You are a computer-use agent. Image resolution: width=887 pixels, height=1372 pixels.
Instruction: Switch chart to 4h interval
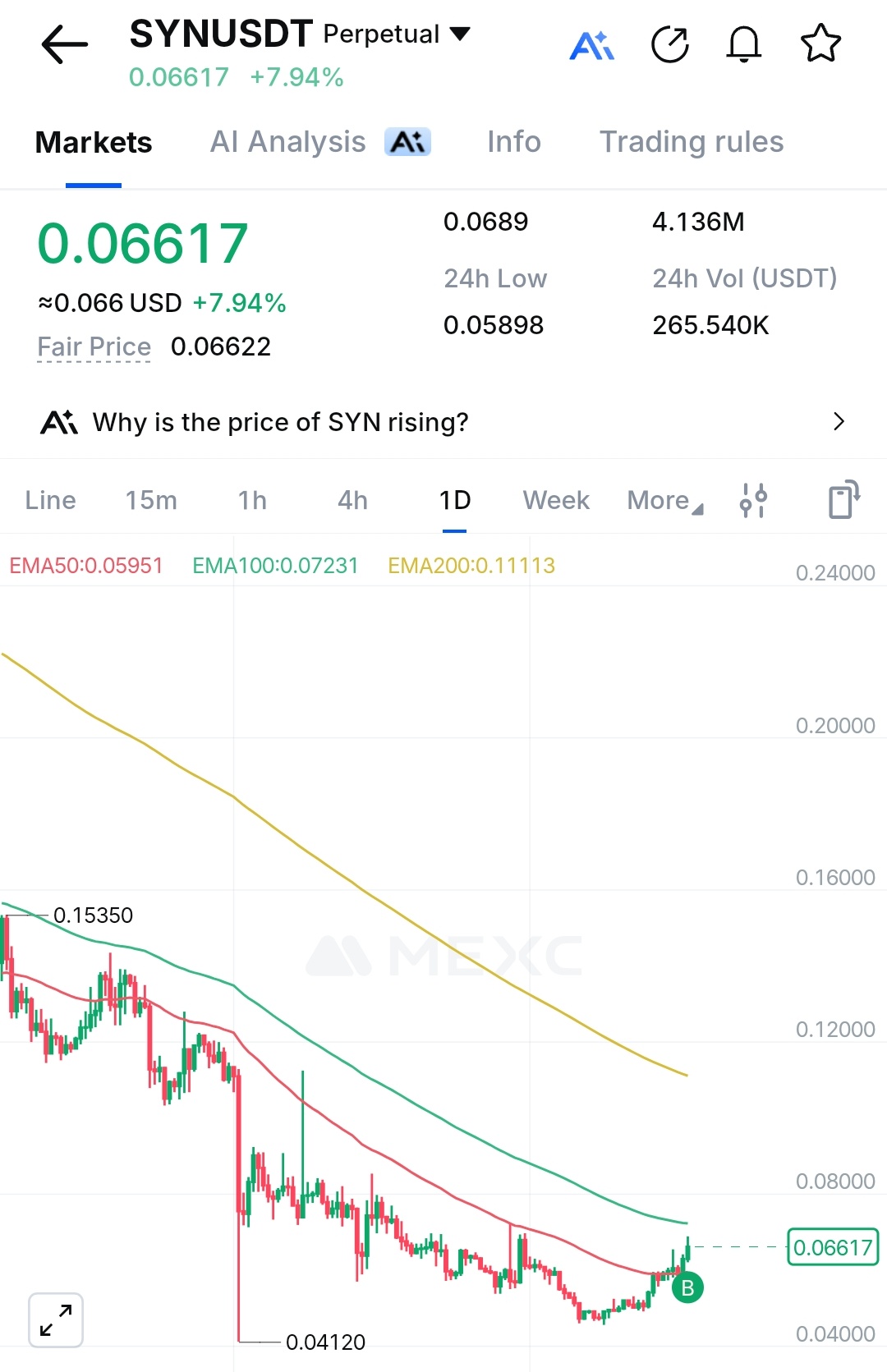click(x=352, y=500)
